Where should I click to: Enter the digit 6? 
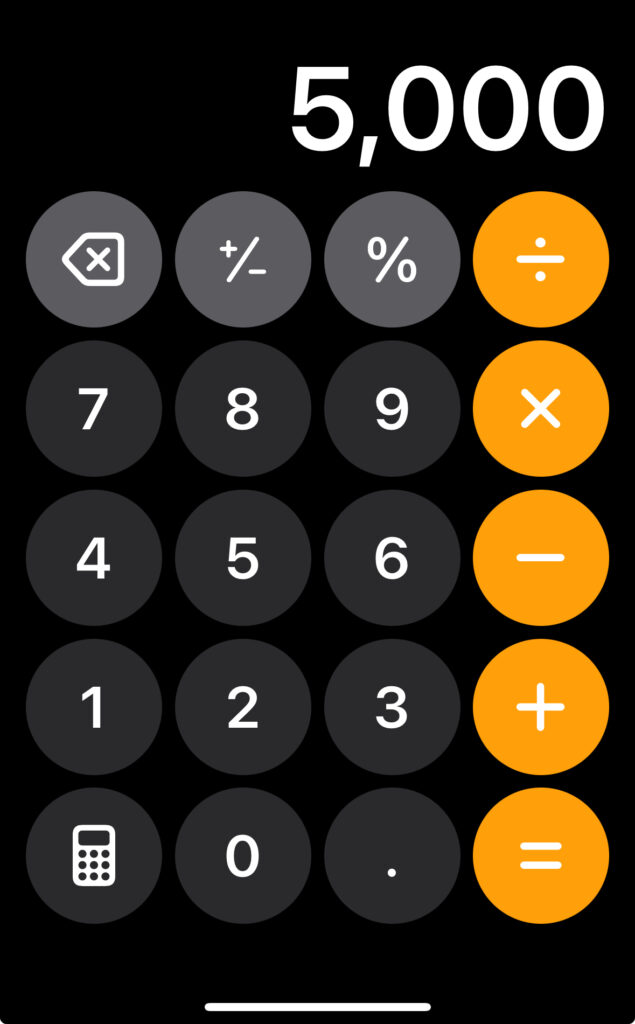click(x=392, y=558)
